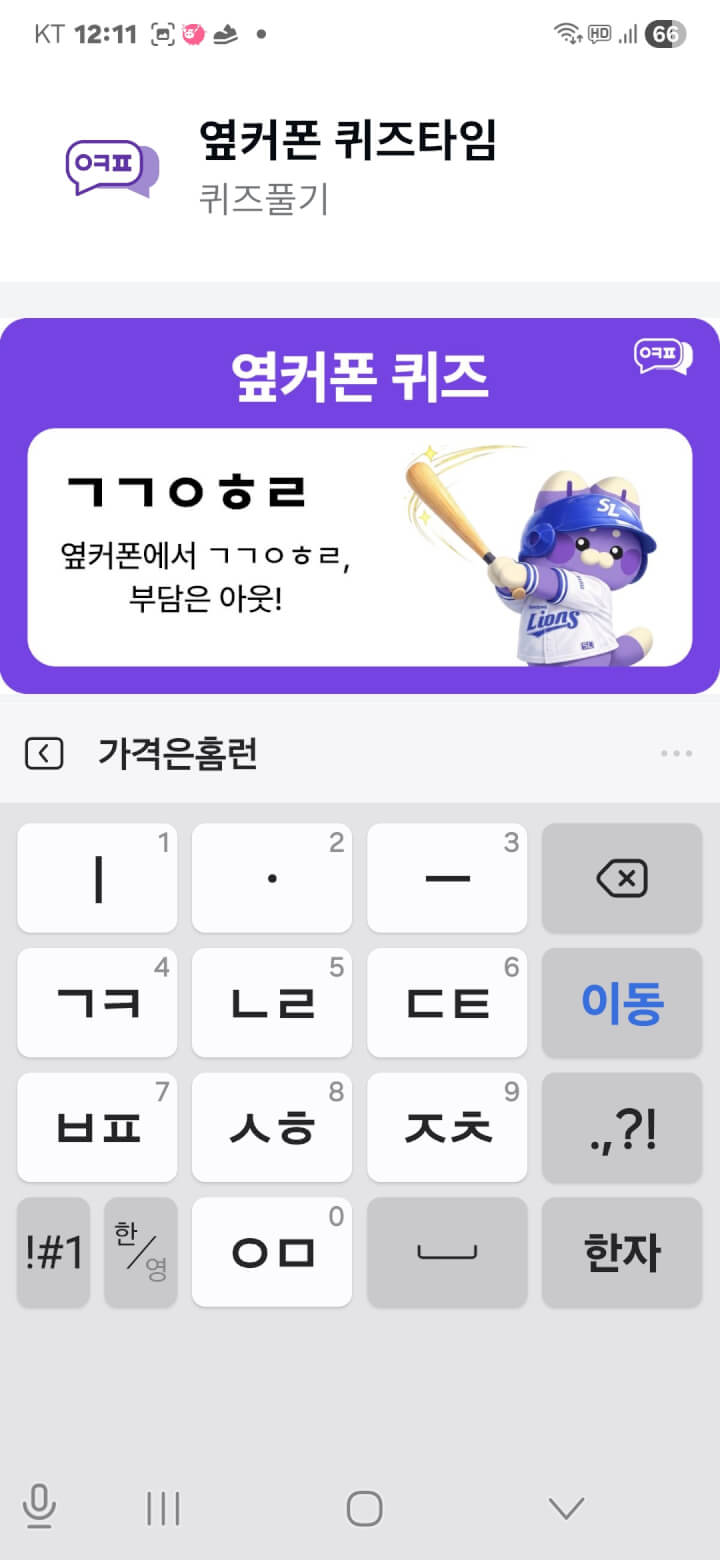Image resolution: width=720 pixels, height=1560 pixels.
Task: Tap the dot vowel key
Action: (272, 878)
